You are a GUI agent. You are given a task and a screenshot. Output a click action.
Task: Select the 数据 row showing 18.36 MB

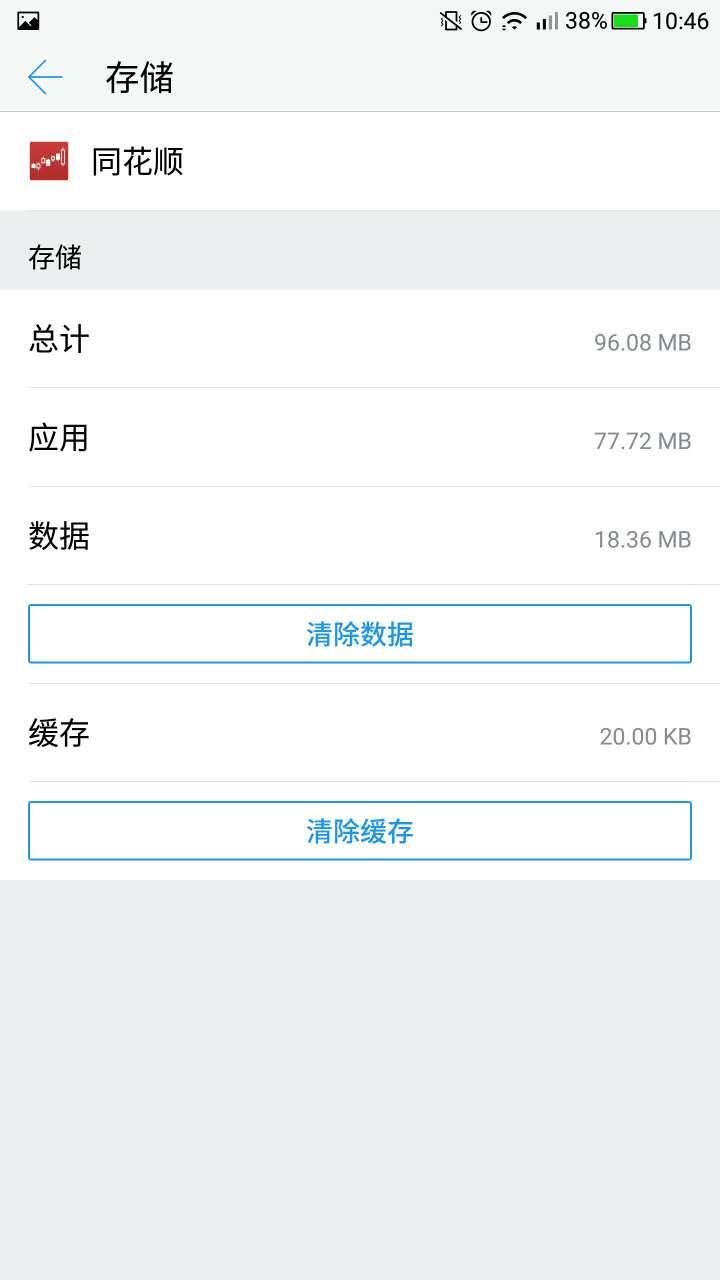pos(360,537)
